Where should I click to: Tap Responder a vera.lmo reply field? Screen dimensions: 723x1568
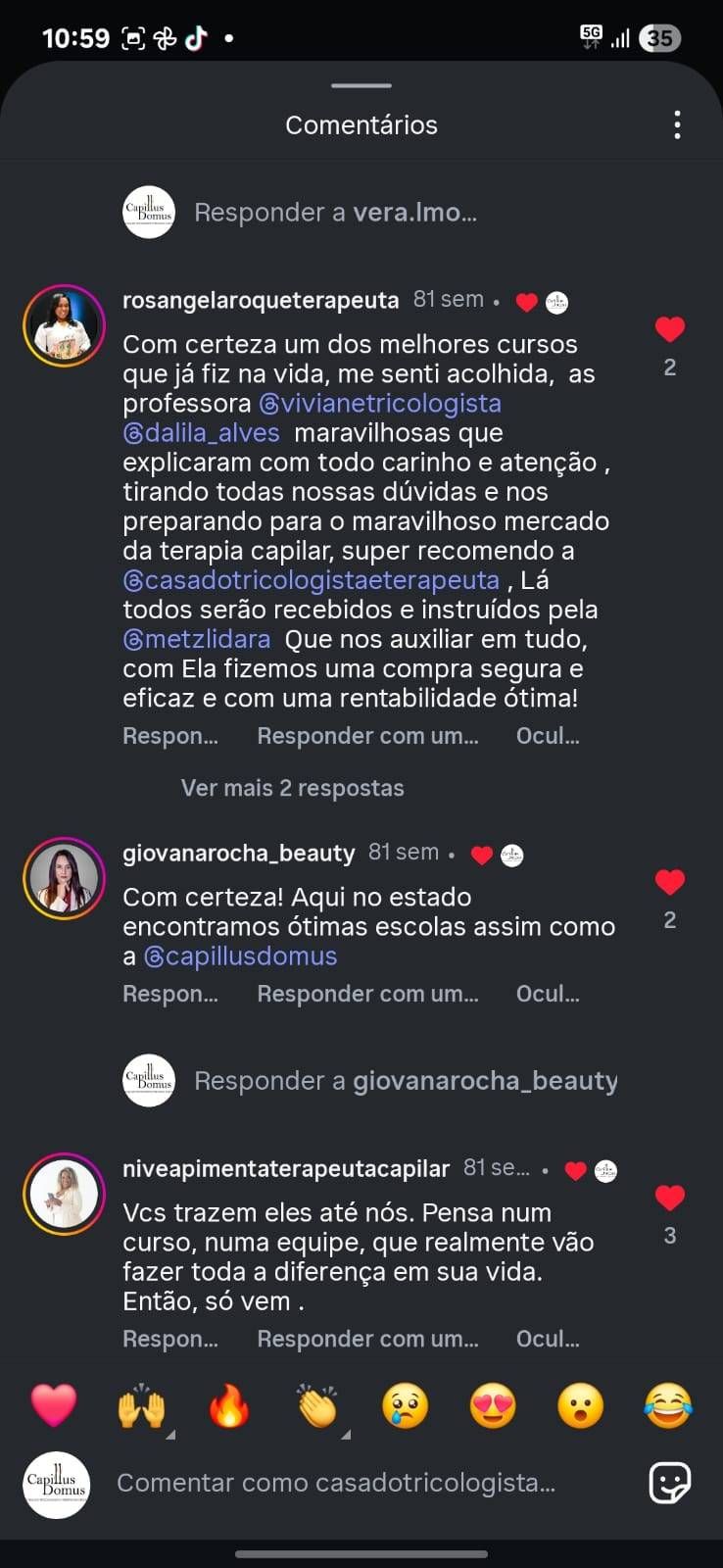click(x=335, y=213)
